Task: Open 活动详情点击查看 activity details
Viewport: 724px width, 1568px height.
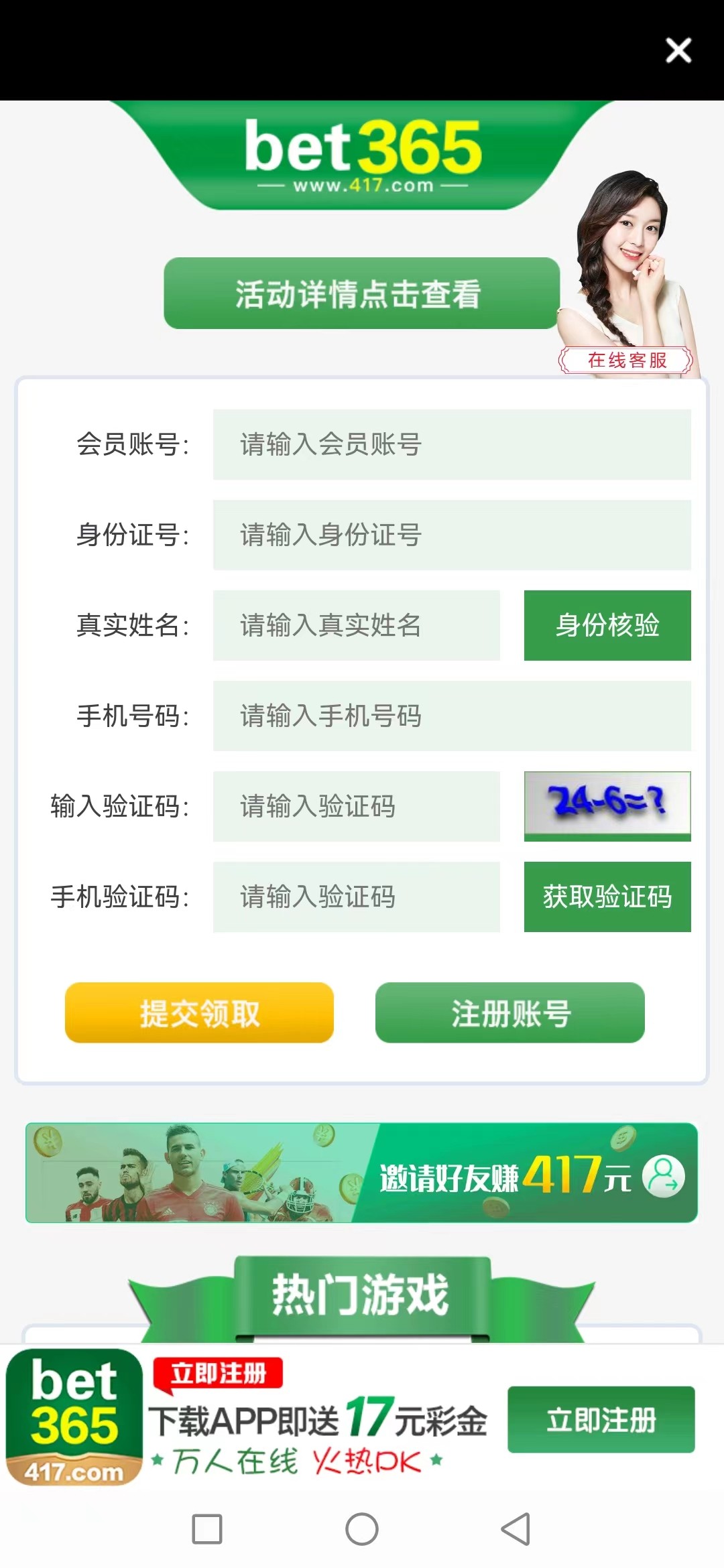Action: tap(361, 293)
